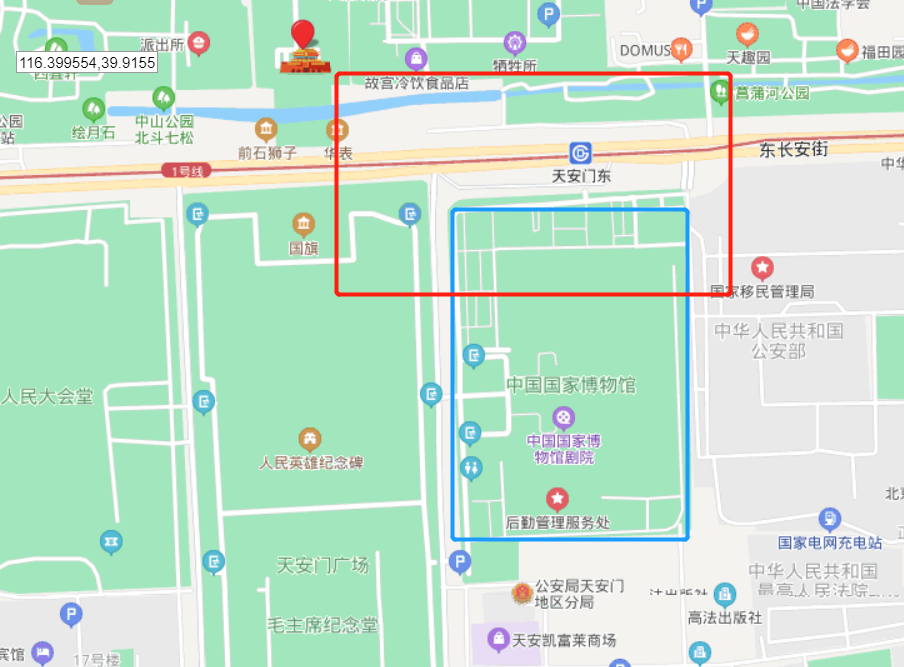
Task: Select the 国旗 landmark marker
Action: pos(303,224)
